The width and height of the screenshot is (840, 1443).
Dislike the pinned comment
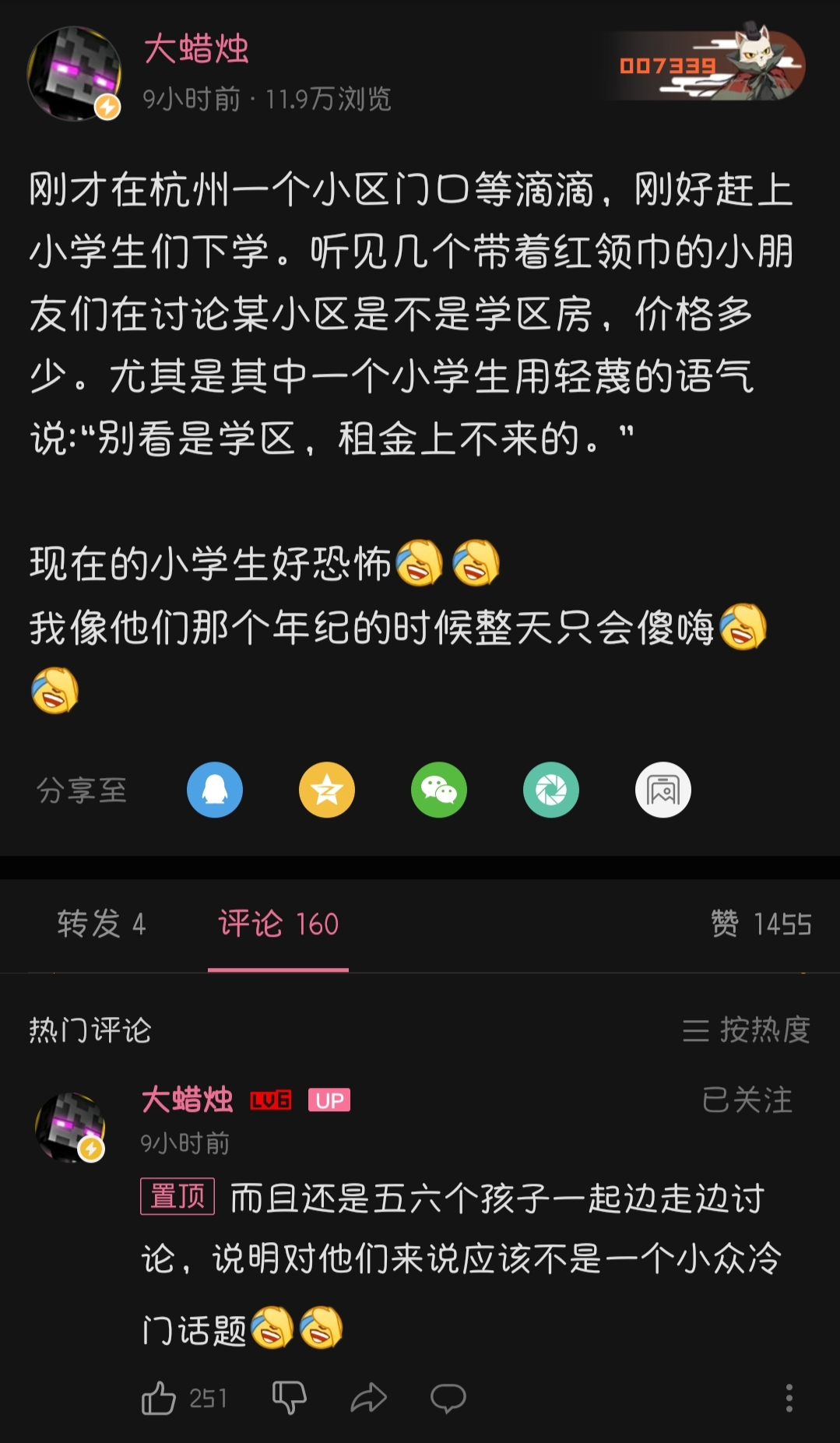pyautogui.click(x=291, y=1397)
